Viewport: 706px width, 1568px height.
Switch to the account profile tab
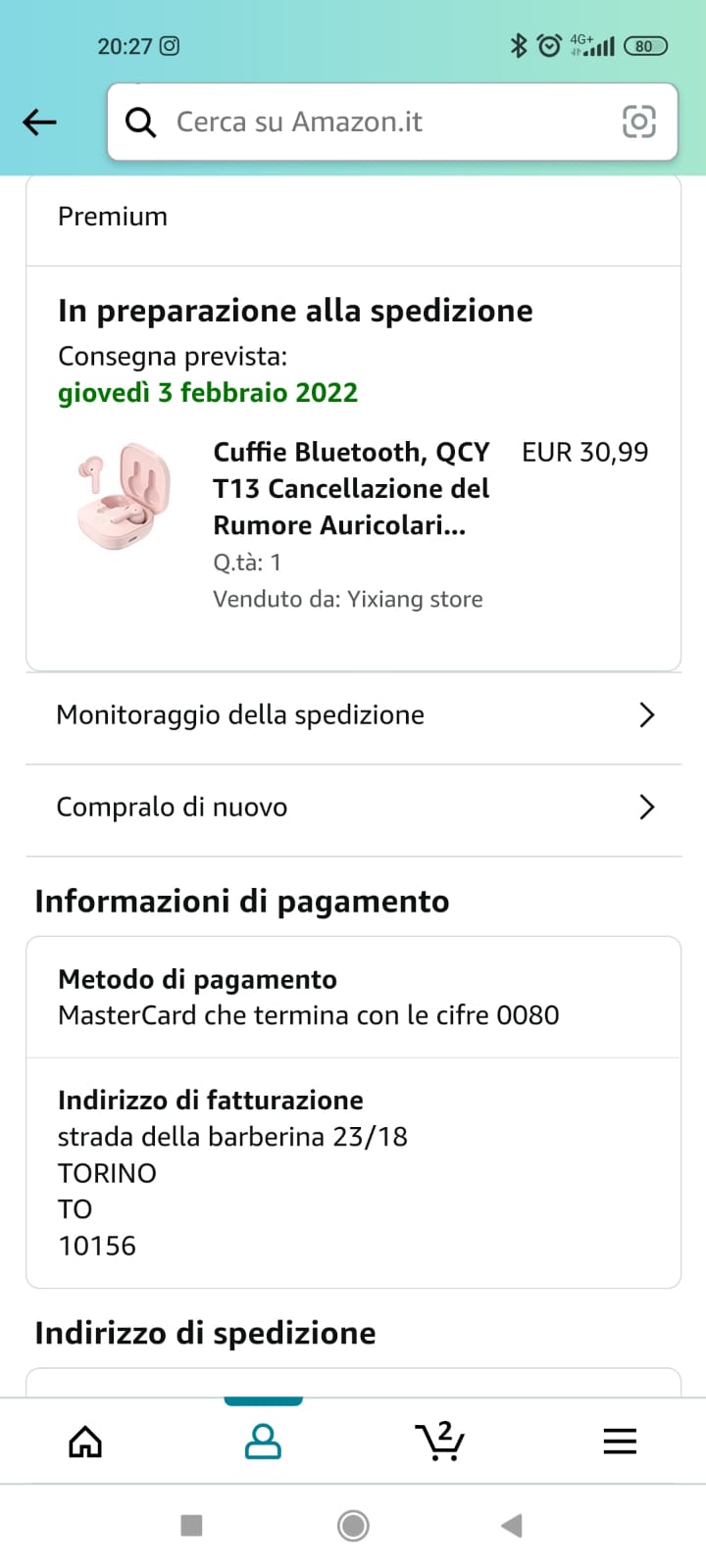(263, 1442)
